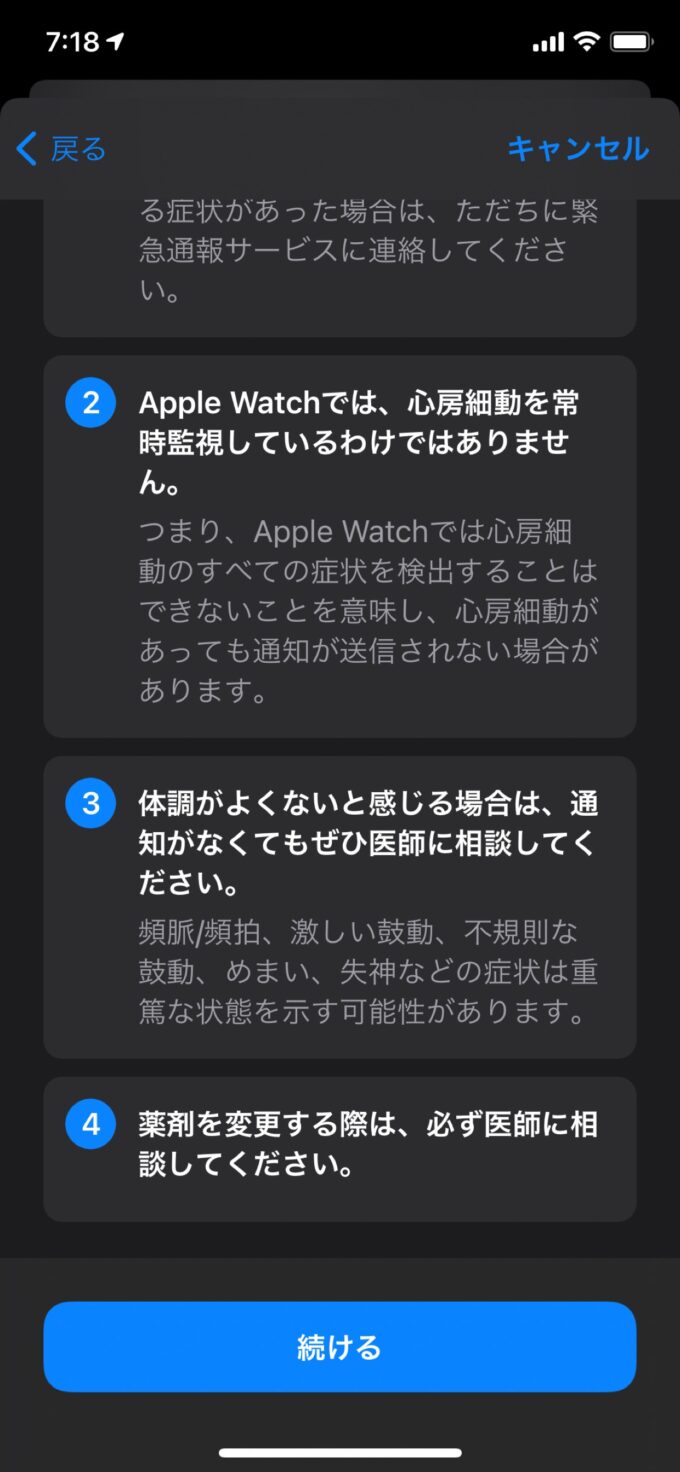Continue with the 続ける button

[340, 1347]
